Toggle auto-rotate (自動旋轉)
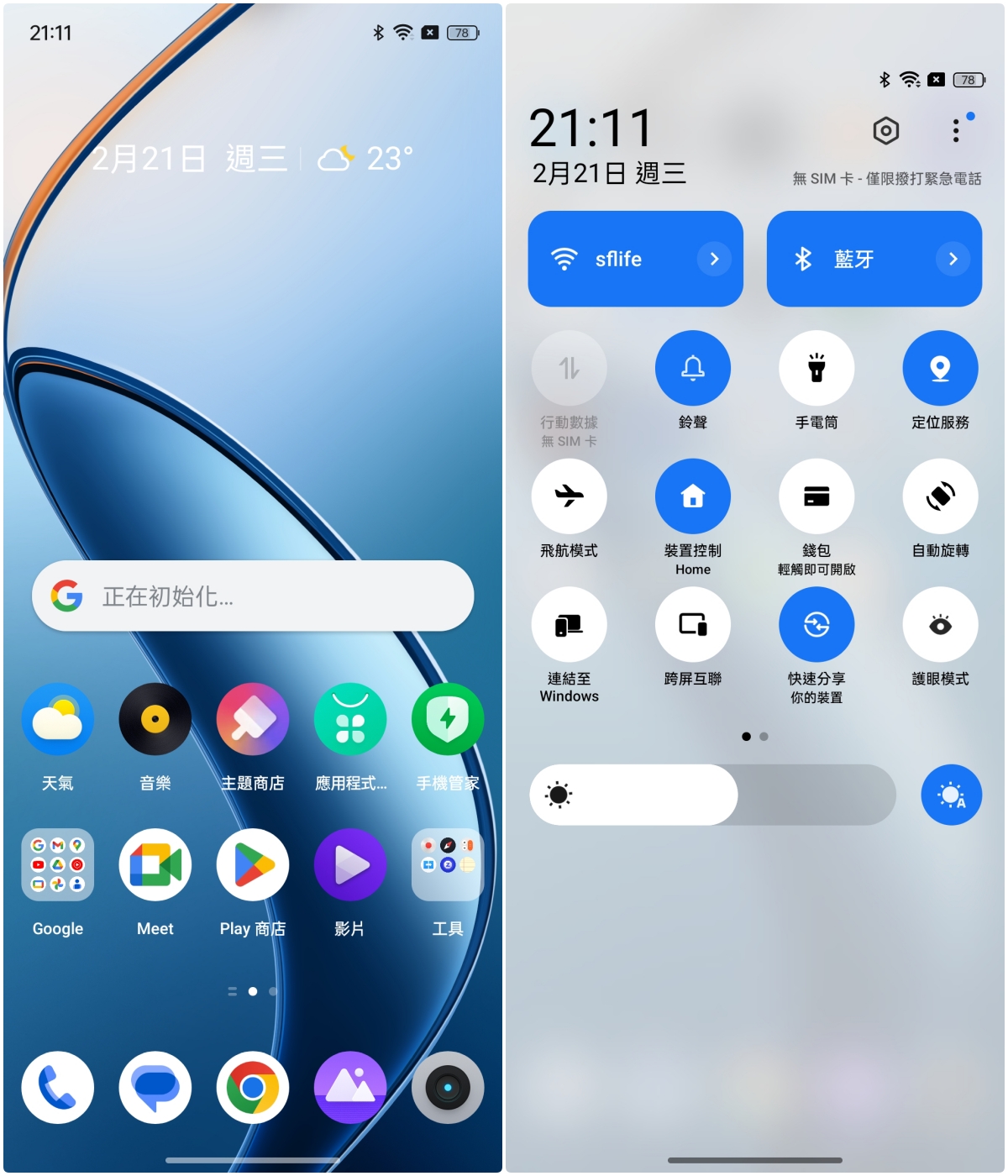The height and width of the screenshot is (1176, 1008). point(940,496)
